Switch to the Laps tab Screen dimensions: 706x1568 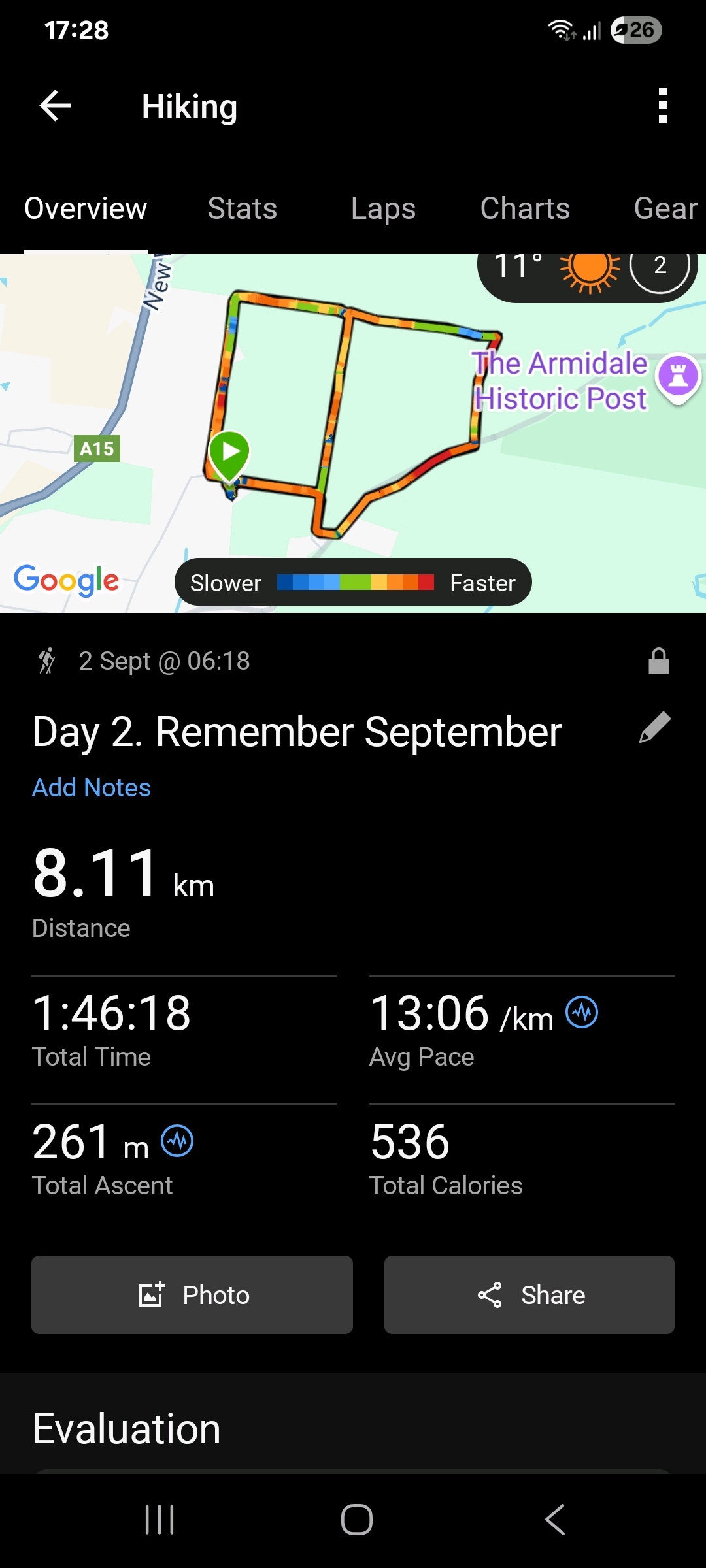pos(383,209)
